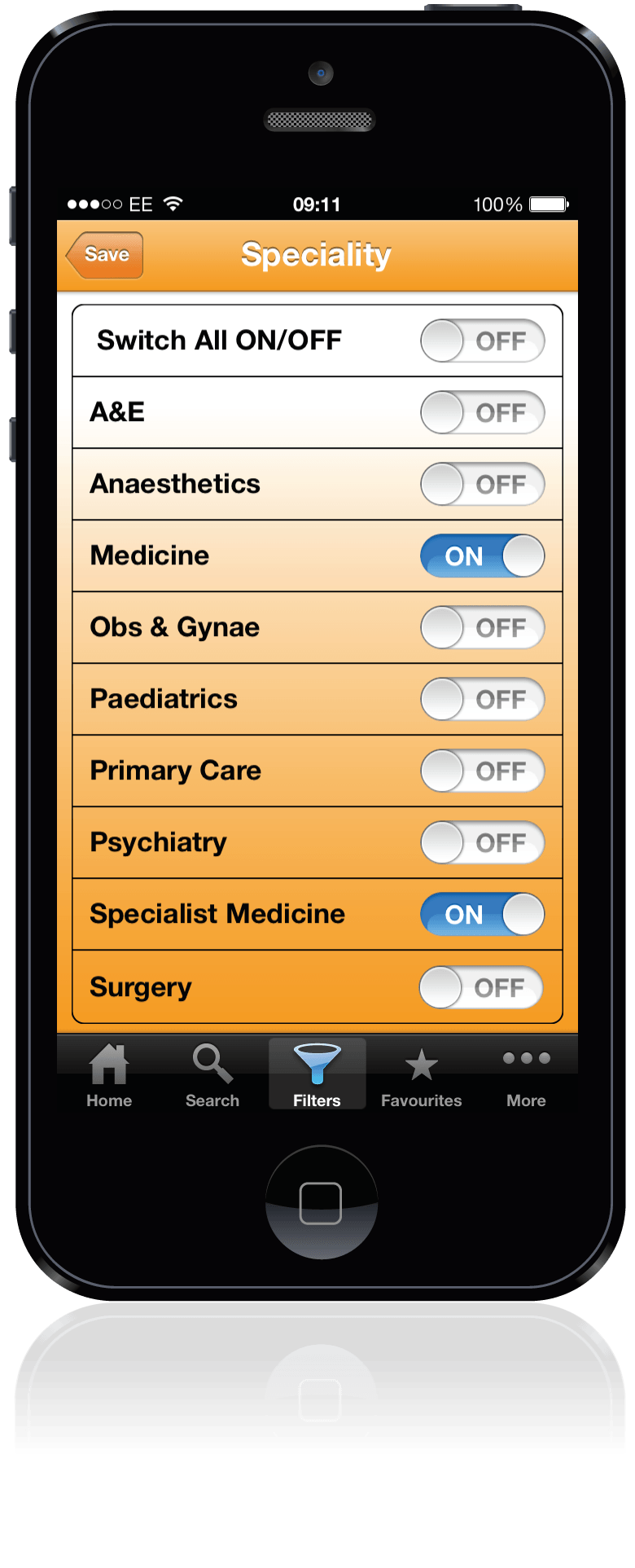Disable the Medicine switch
This screenshot has width=635, height=1568.
coord(482,556)
